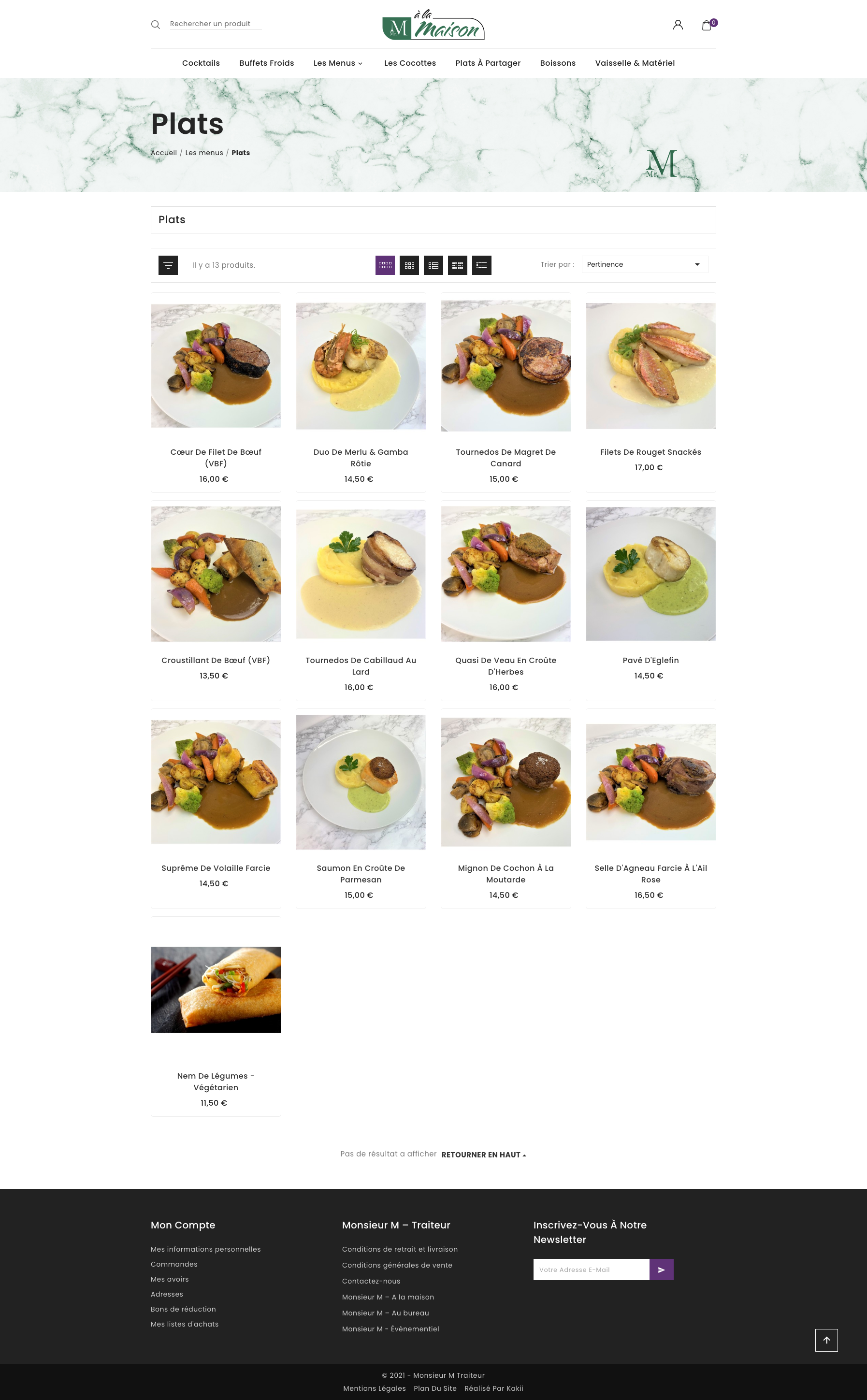Open the Cœur De Filet De Bœuf product
Viewport: 867px width, 1400px height.
click(x=216, y=457)
